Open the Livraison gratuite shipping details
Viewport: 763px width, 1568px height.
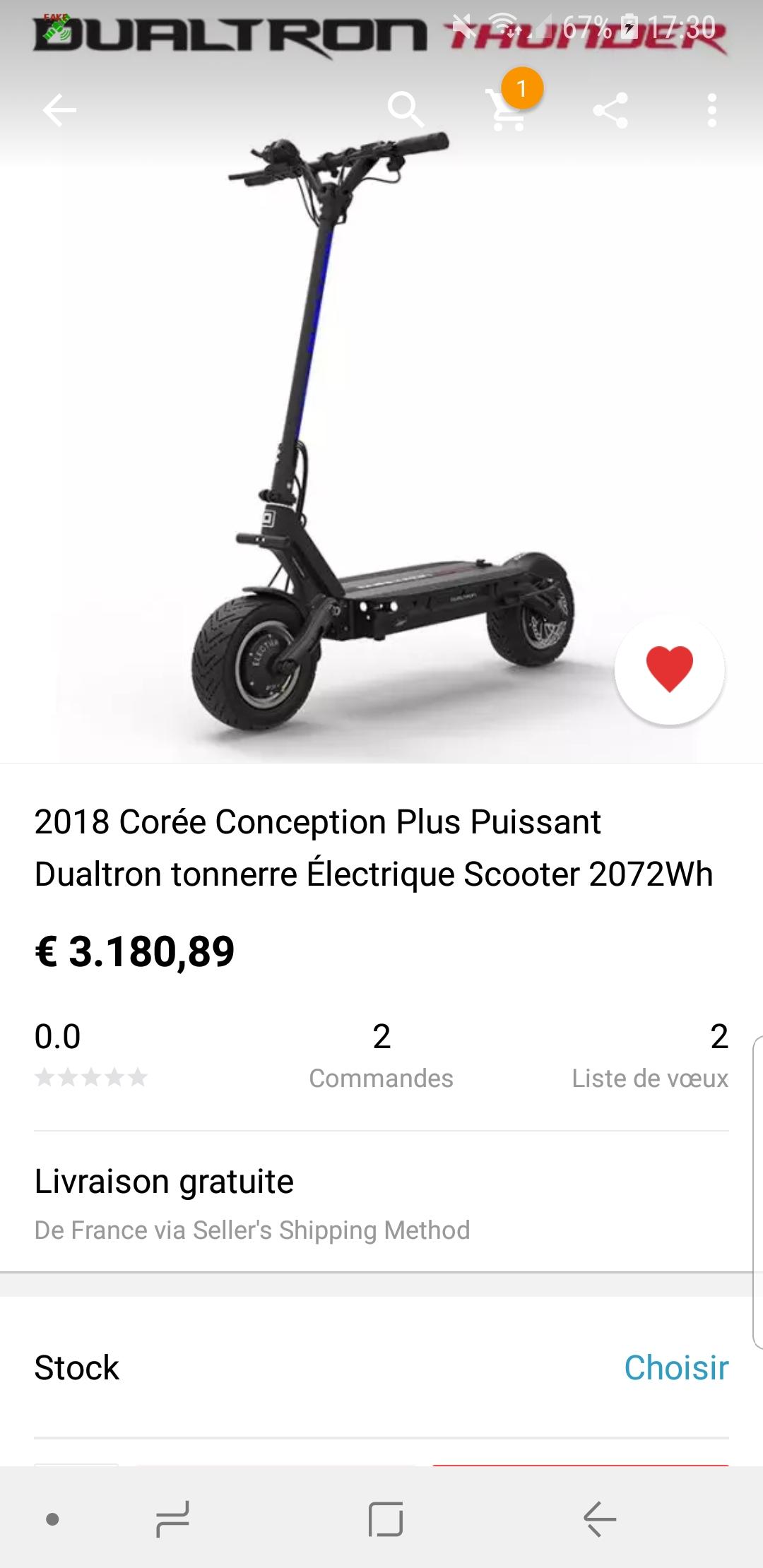[381, 1204]
